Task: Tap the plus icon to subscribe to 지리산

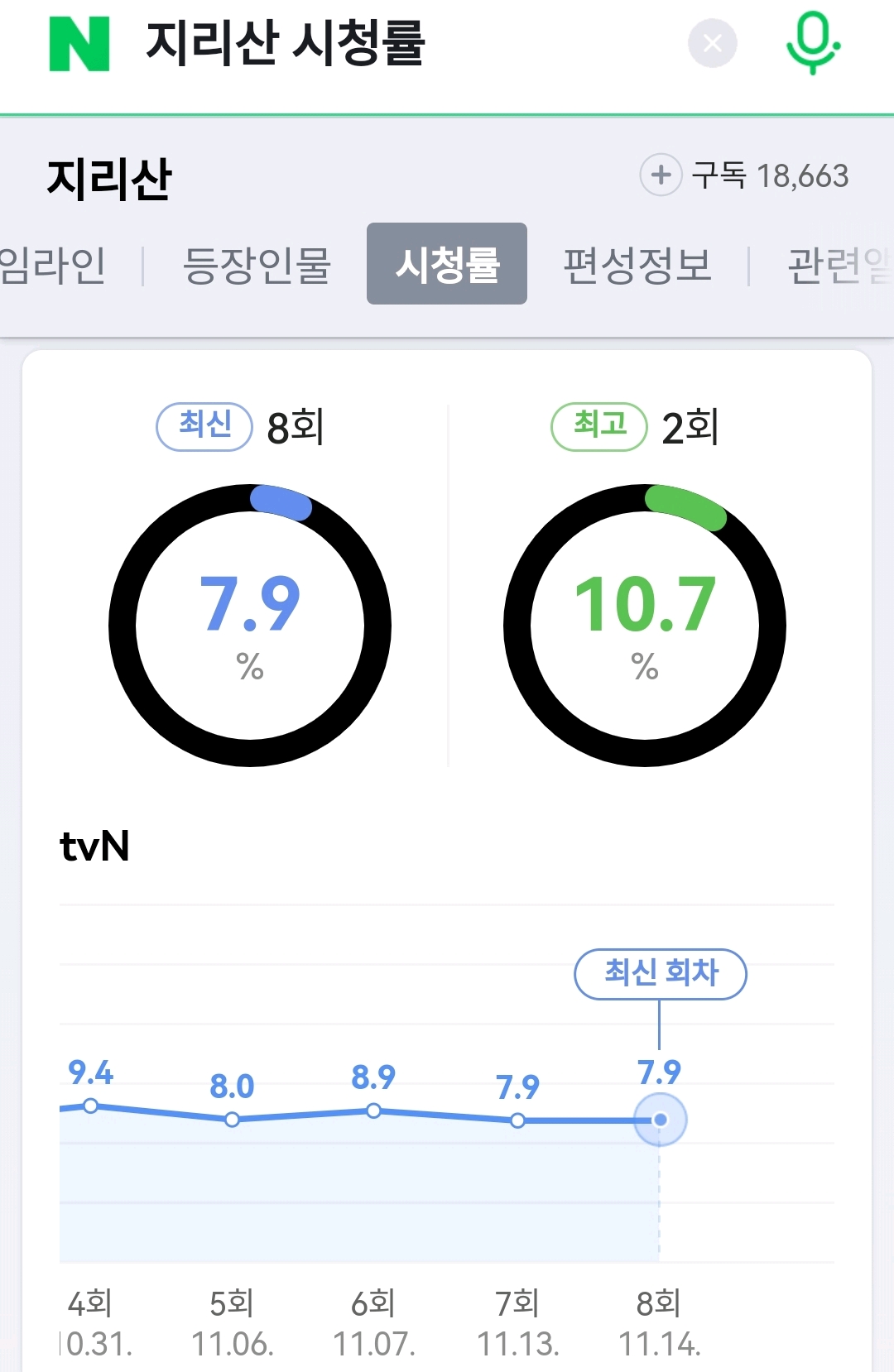Action: point(660,175)
